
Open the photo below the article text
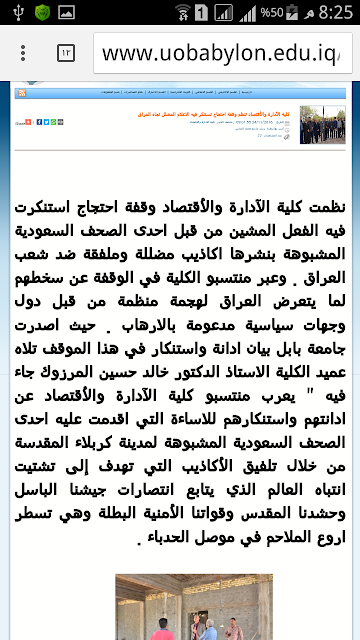click(x=194, y=607)
